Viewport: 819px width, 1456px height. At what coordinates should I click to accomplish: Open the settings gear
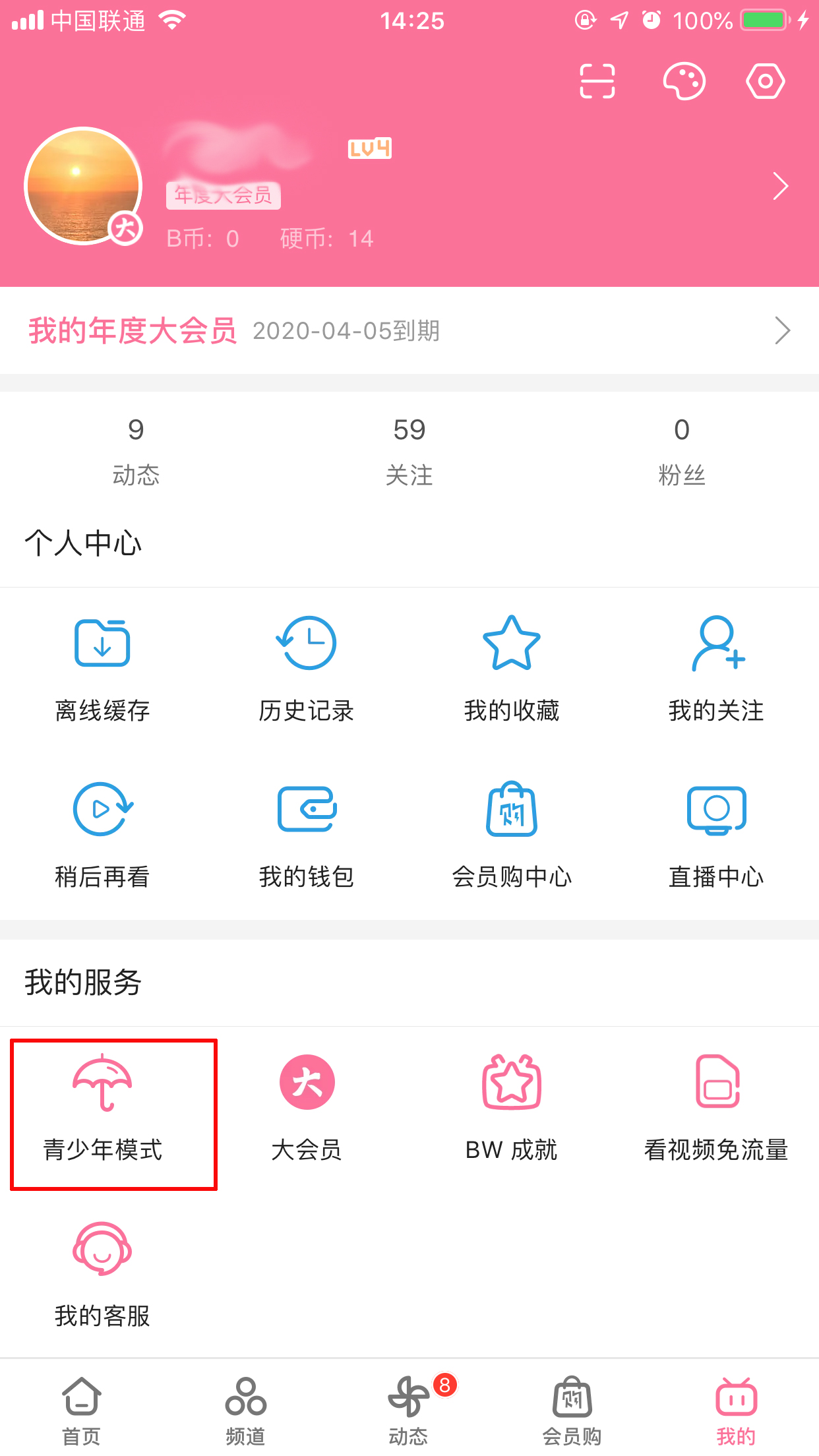[765, 82]
